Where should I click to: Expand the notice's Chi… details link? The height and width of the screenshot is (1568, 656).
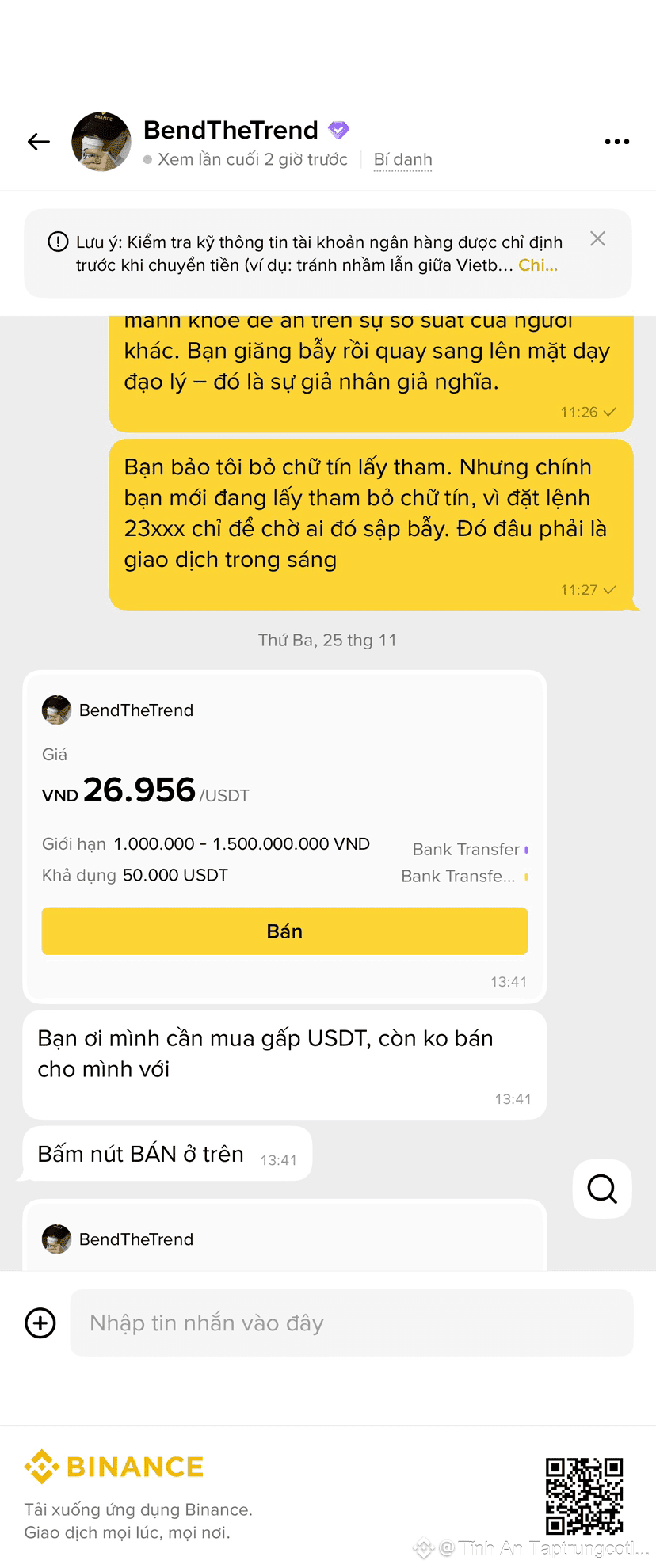[538, 265]
